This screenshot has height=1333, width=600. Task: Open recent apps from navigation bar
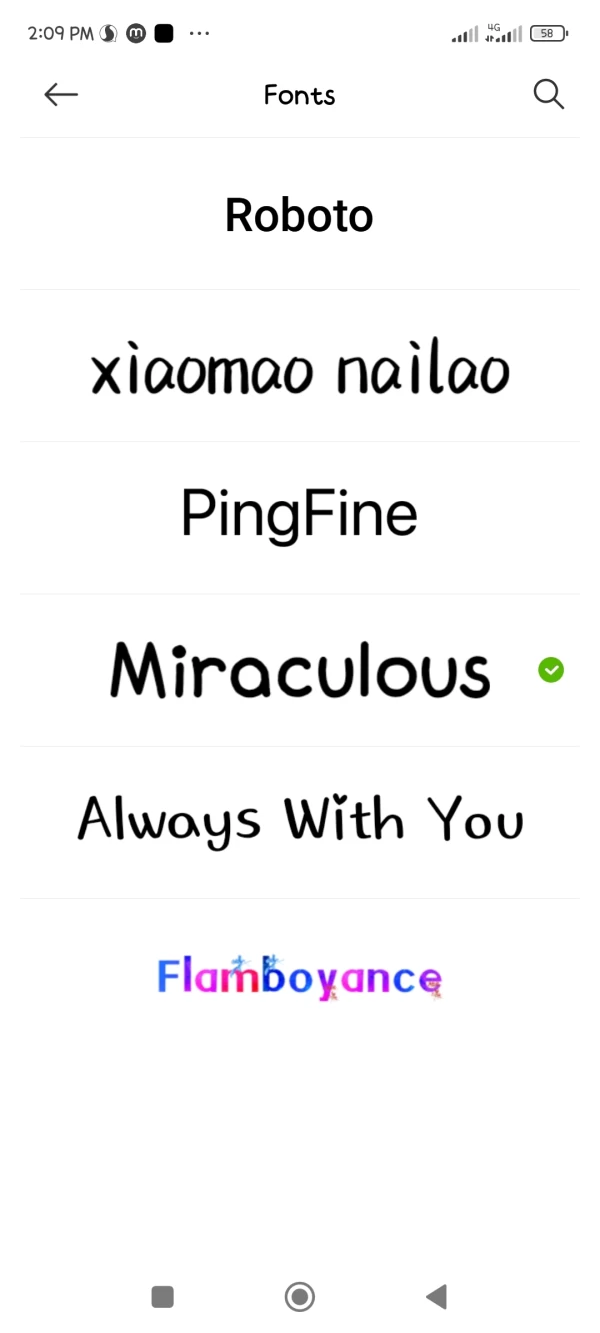[162, 1297]
